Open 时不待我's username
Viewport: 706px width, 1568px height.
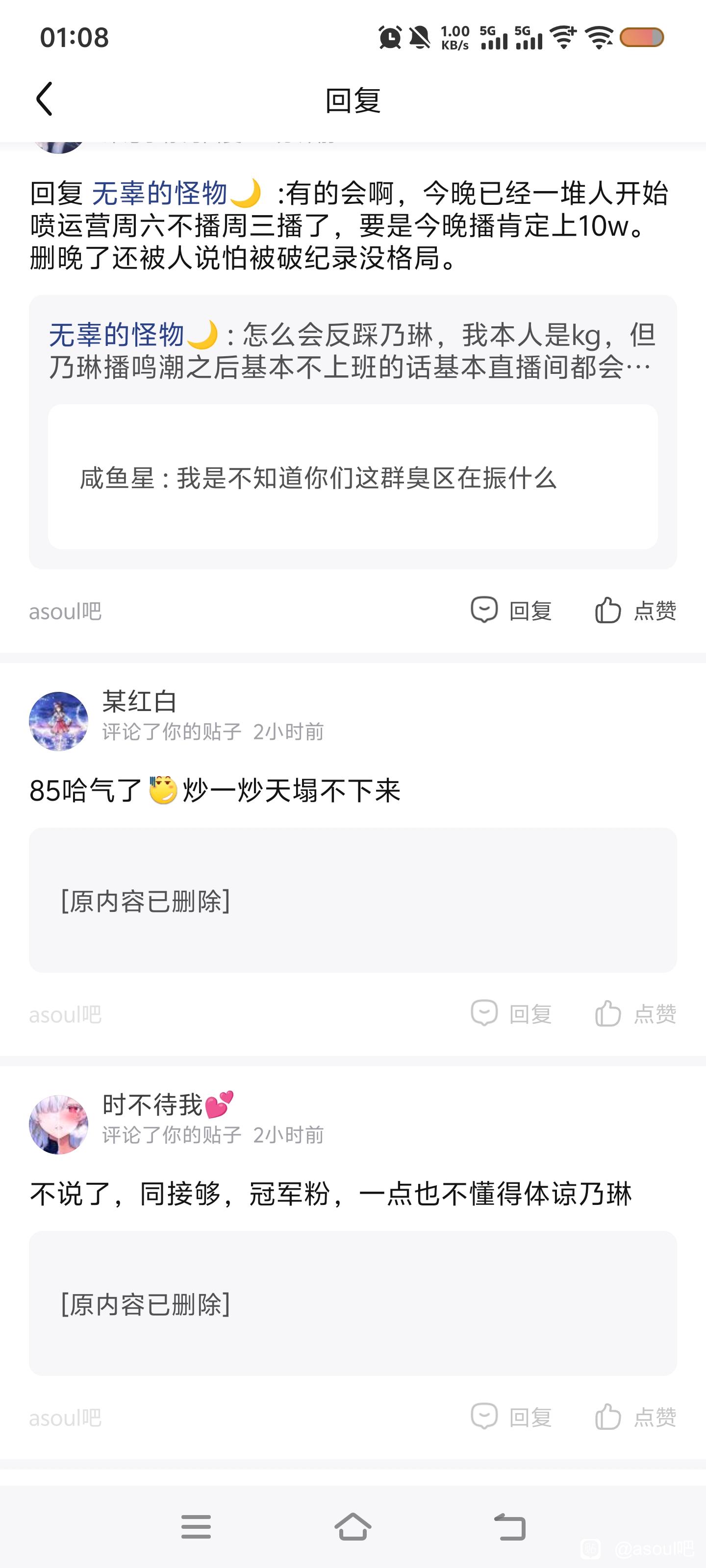click(x=152, y=1104)
